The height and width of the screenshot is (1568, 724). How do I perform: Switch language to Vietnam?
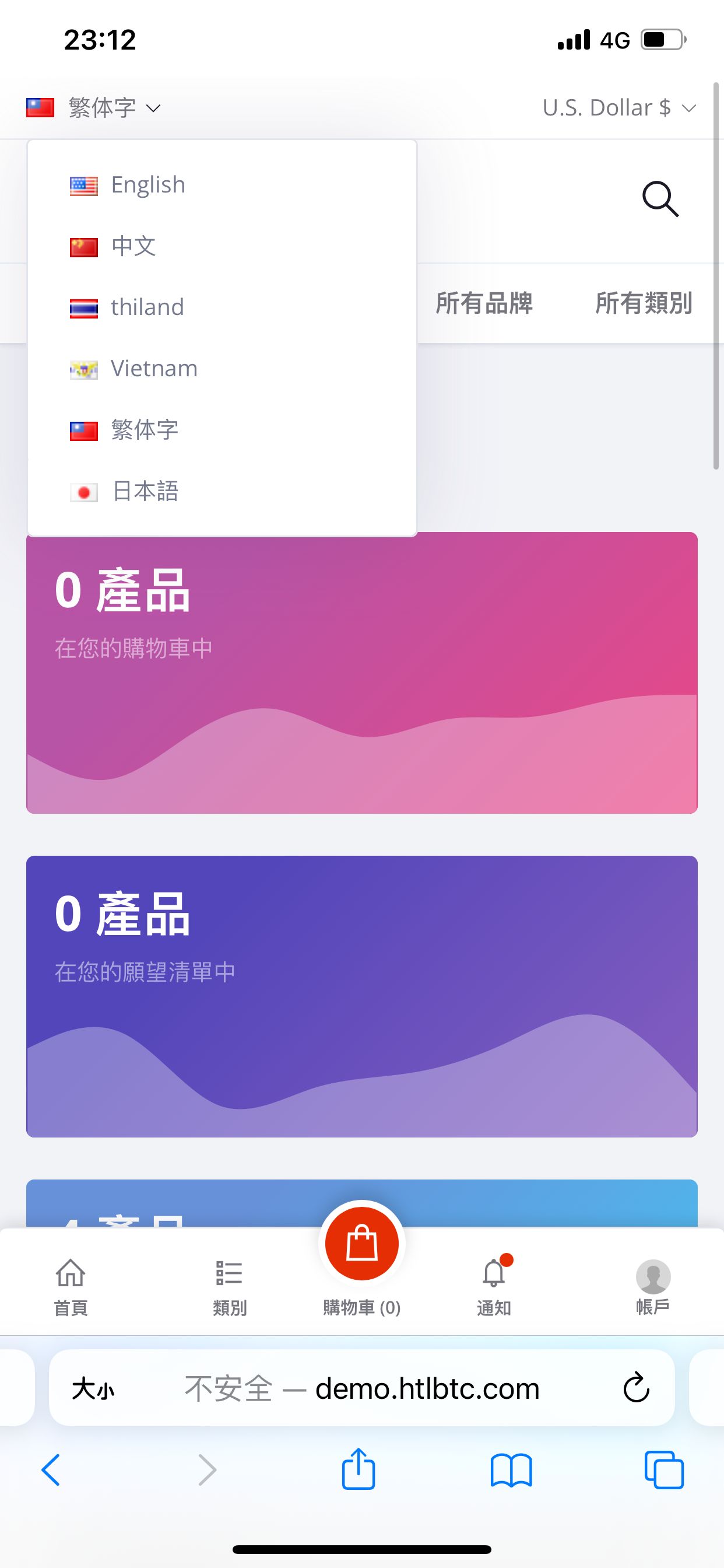pyautogui.click(x=153, y=369)
